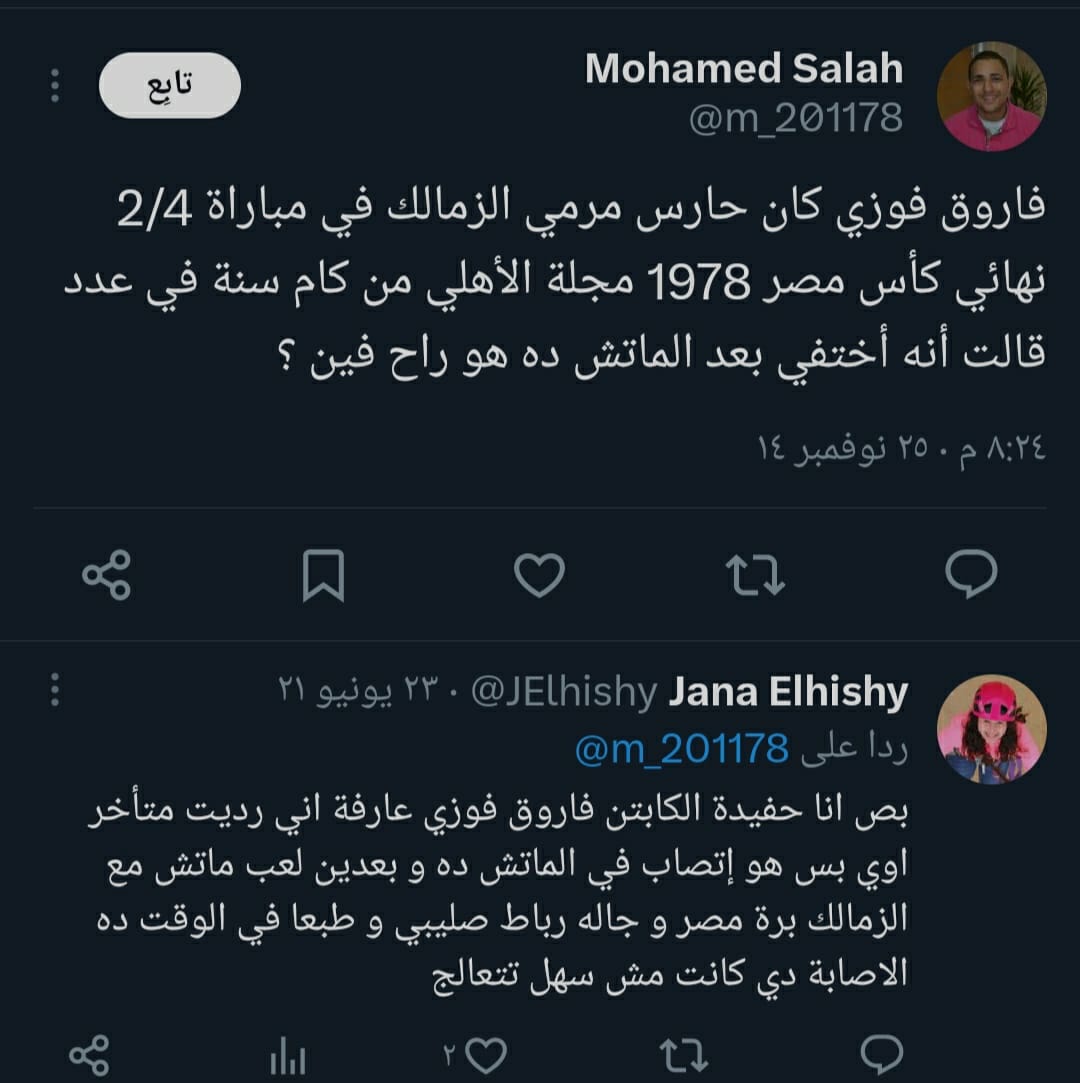Viewport: 1080px width, 1083px height.
Task: Reply to Jana Elhishy's comment
Action: point(882,1054)
